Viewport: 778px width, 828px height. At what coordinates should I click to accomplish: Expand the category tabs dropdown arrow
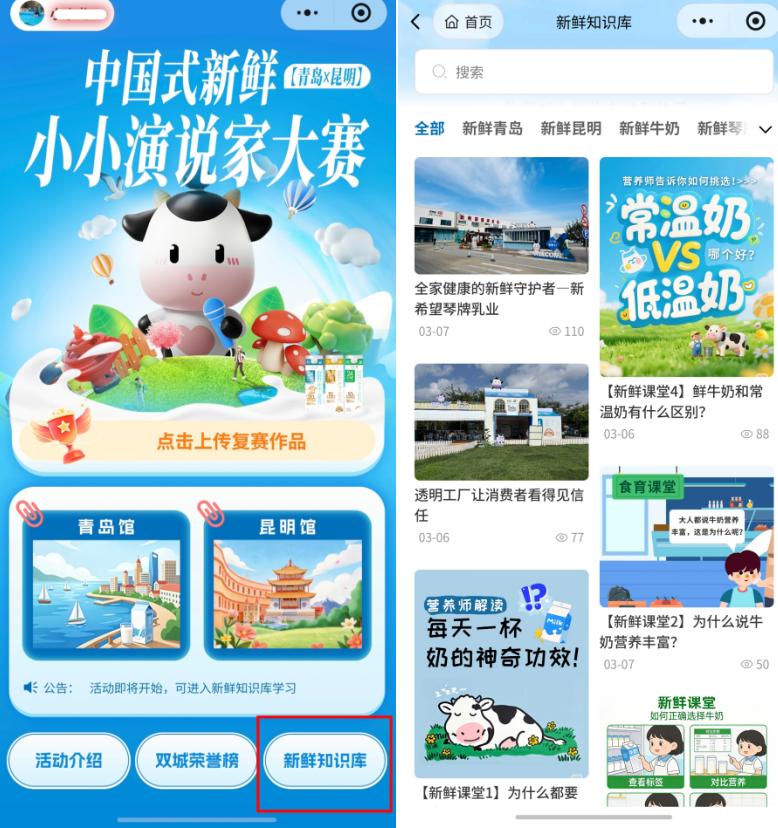tap(765, 130)
